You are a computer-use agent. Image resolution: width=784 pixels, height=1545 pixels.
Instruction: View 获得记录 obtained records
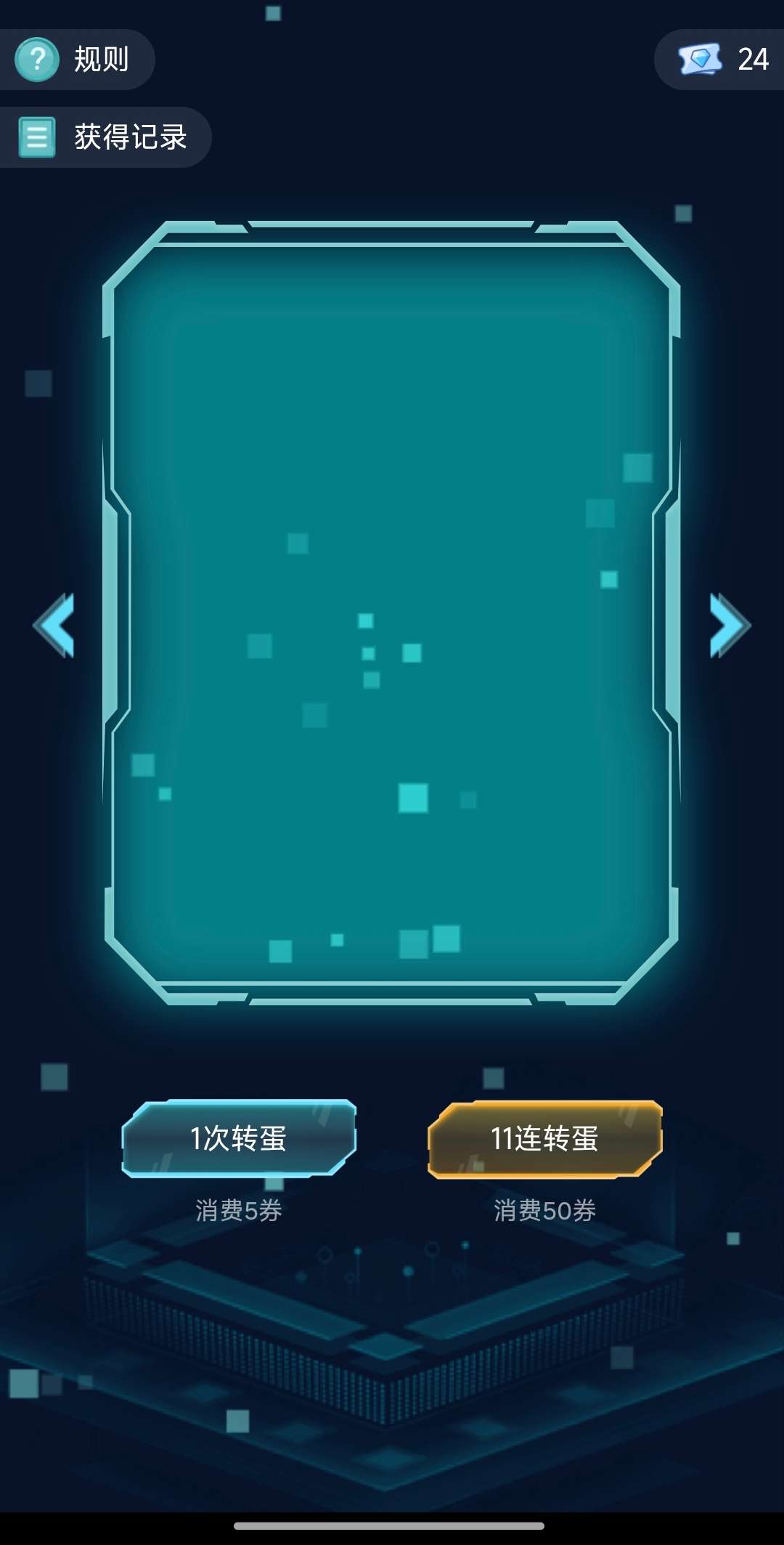[105, 137]
